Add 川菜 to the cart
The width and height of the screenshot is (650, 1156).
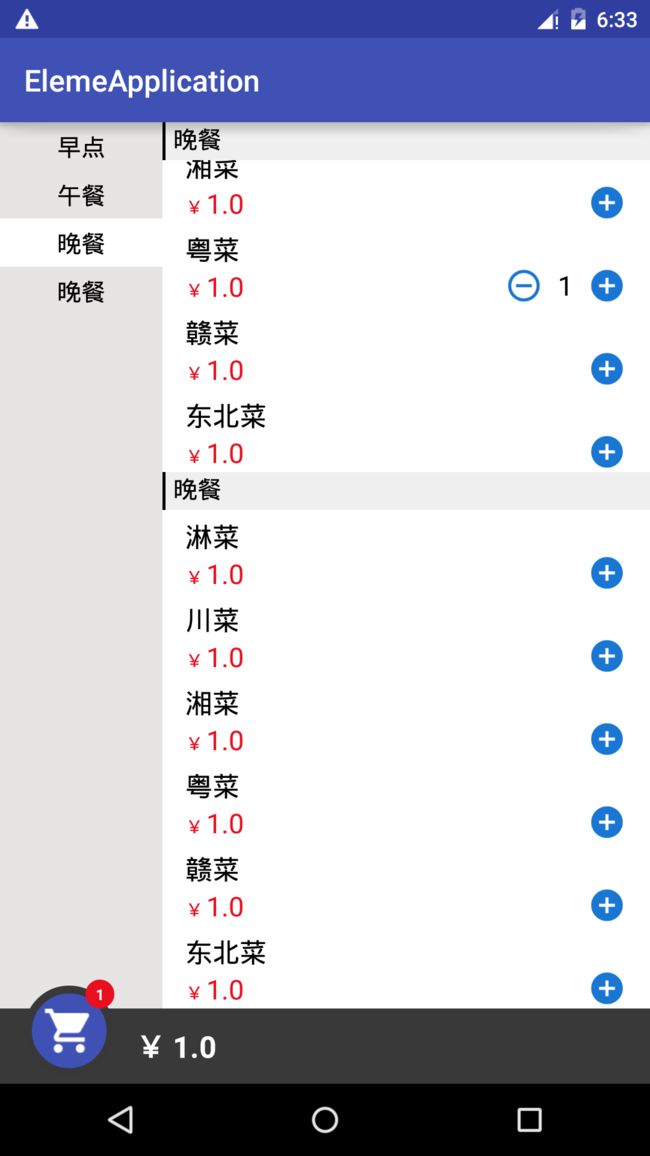point(607,656)
